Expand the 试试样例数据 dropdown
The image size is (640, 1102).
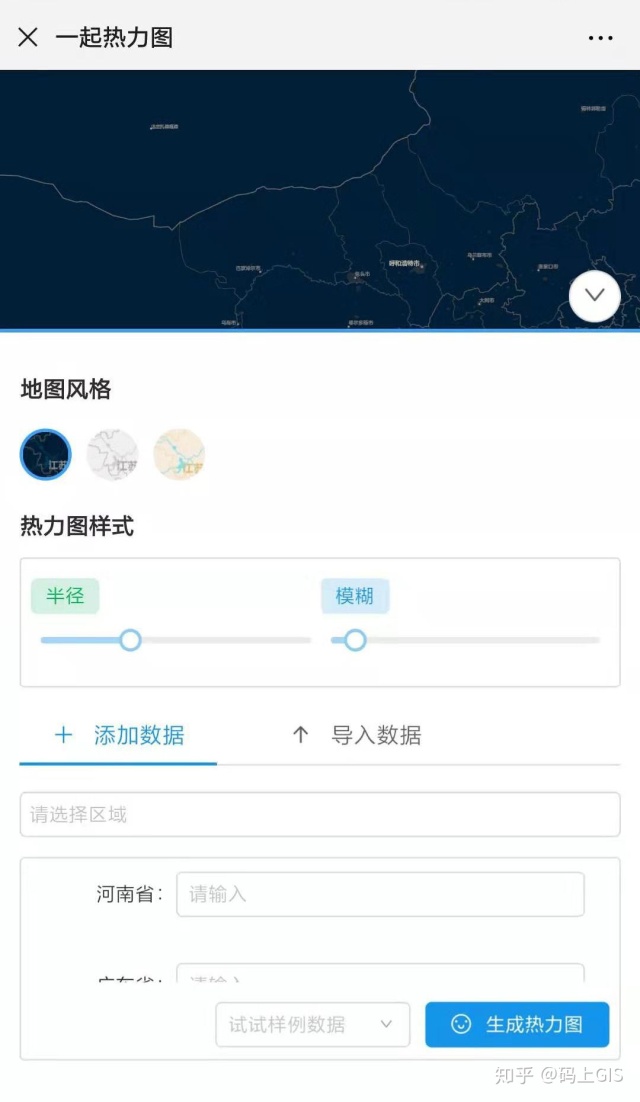click(313, 1025)
